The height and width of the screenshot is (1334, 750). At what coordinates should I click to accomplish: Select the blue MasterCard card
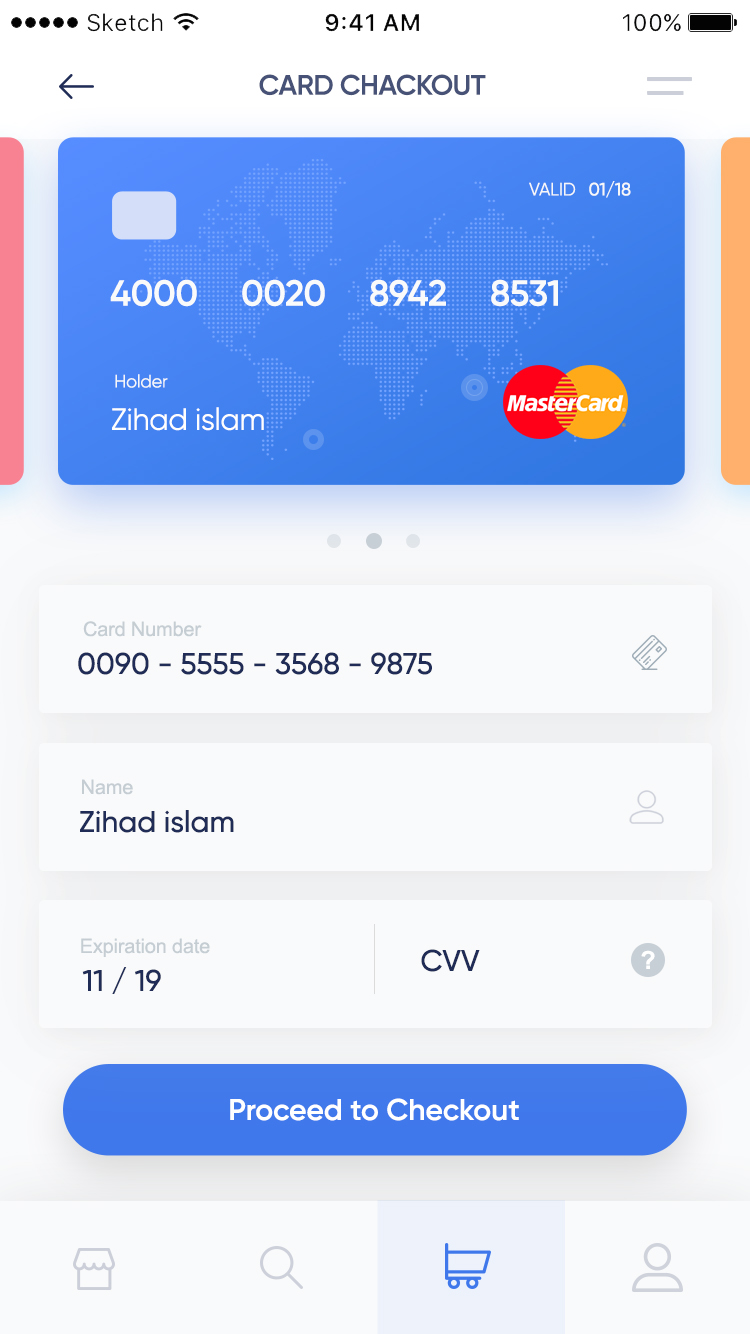(371, 311)
